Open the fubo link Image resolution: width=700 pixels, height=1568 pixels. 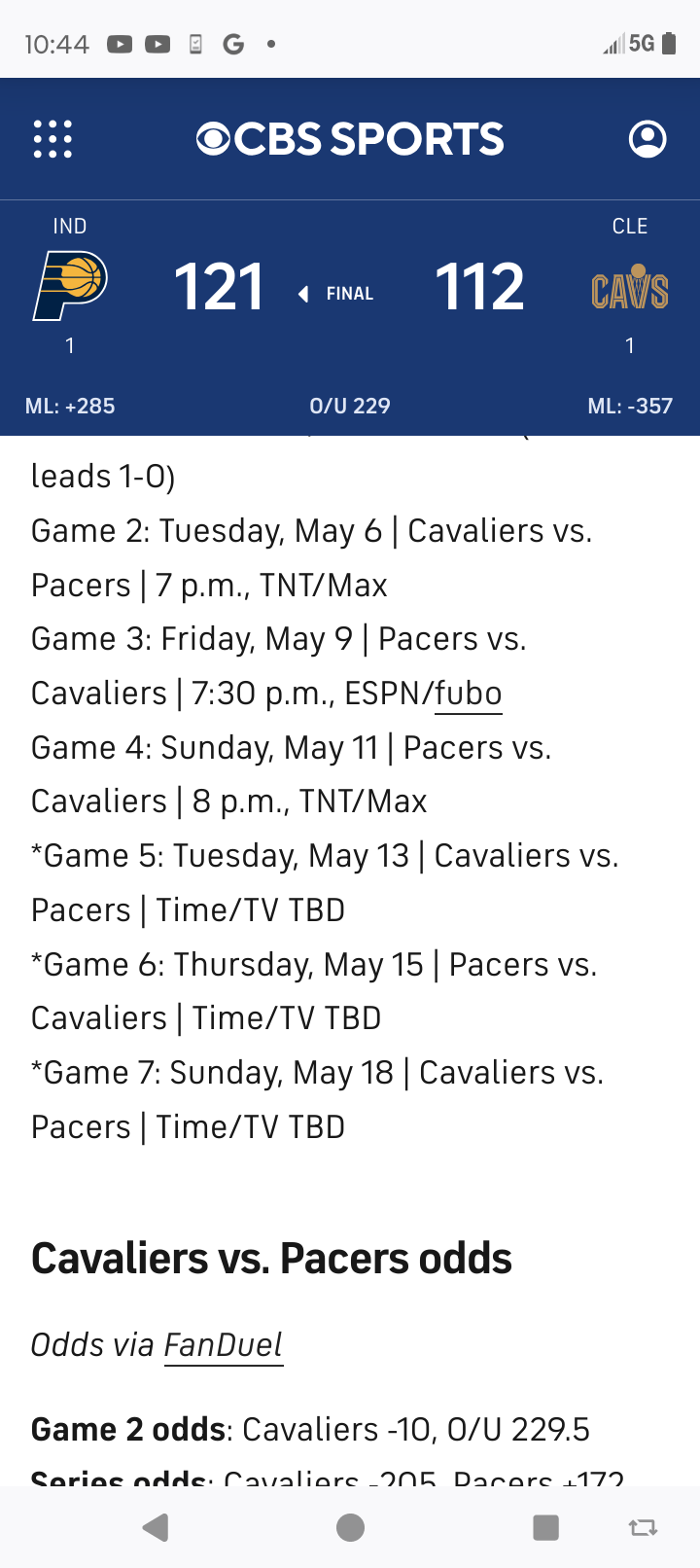pos(469,694)
